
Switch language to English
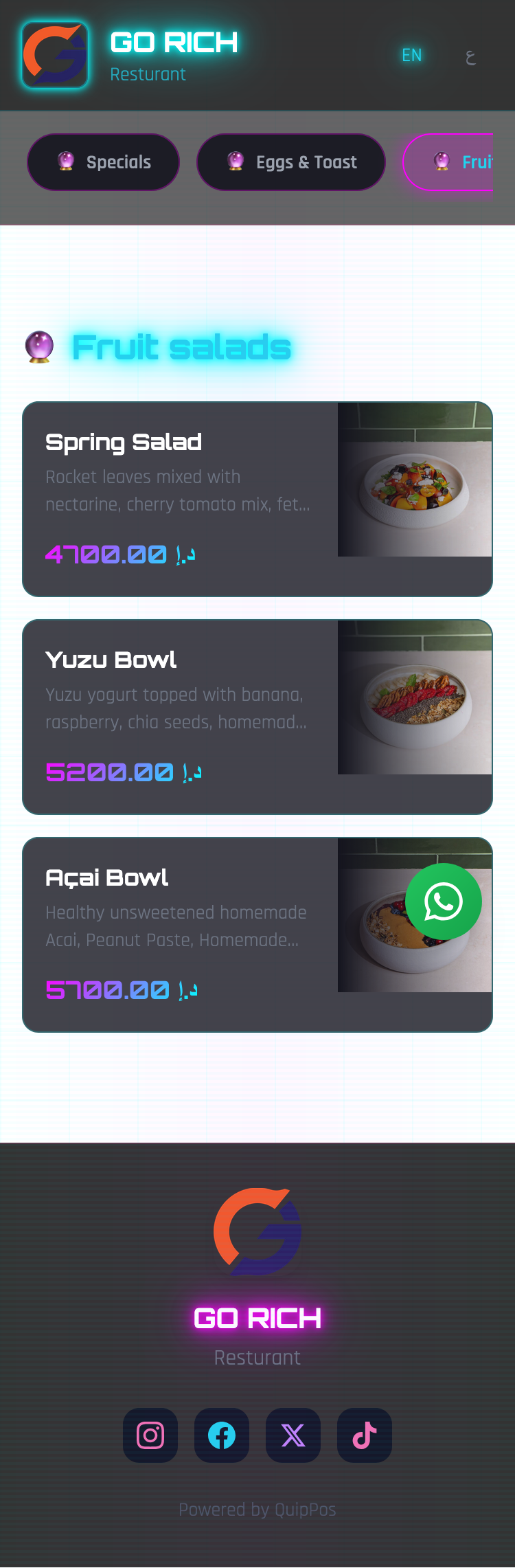tap(411, 56)
